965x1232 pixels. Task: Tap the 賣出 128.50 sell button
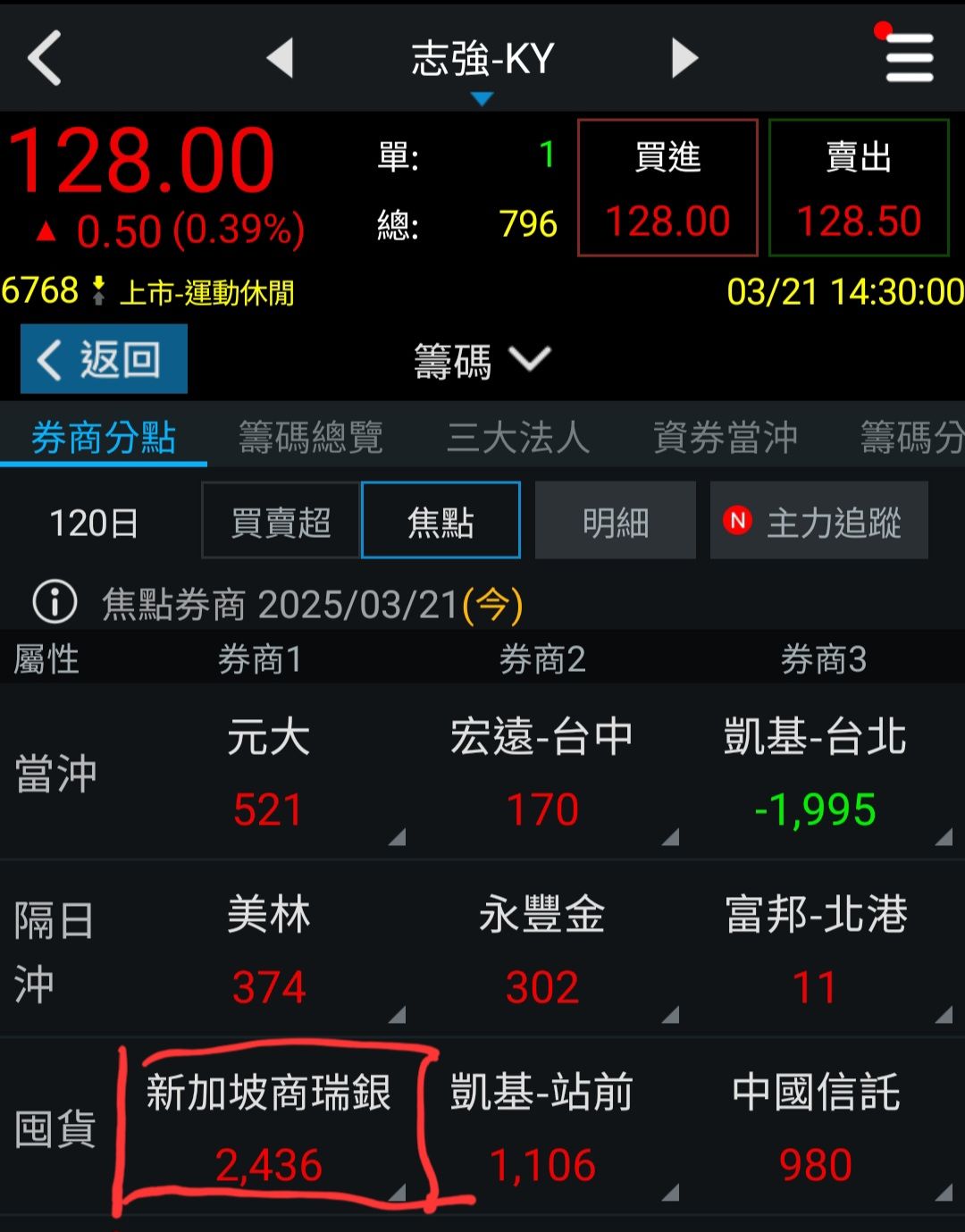[x=858, y=188]
